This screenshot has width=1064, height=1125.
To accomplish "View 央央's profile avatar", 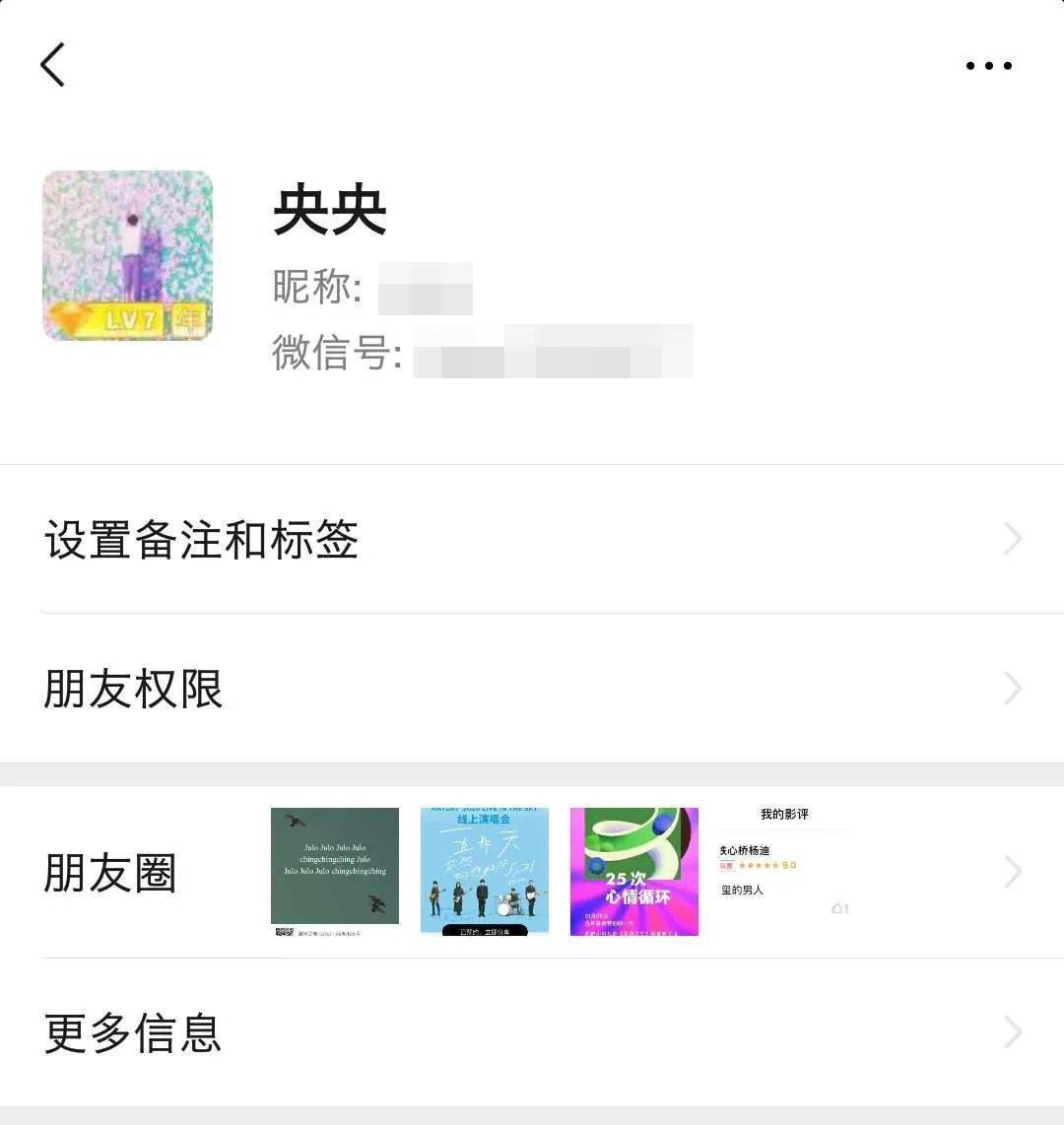I will 128,256.
